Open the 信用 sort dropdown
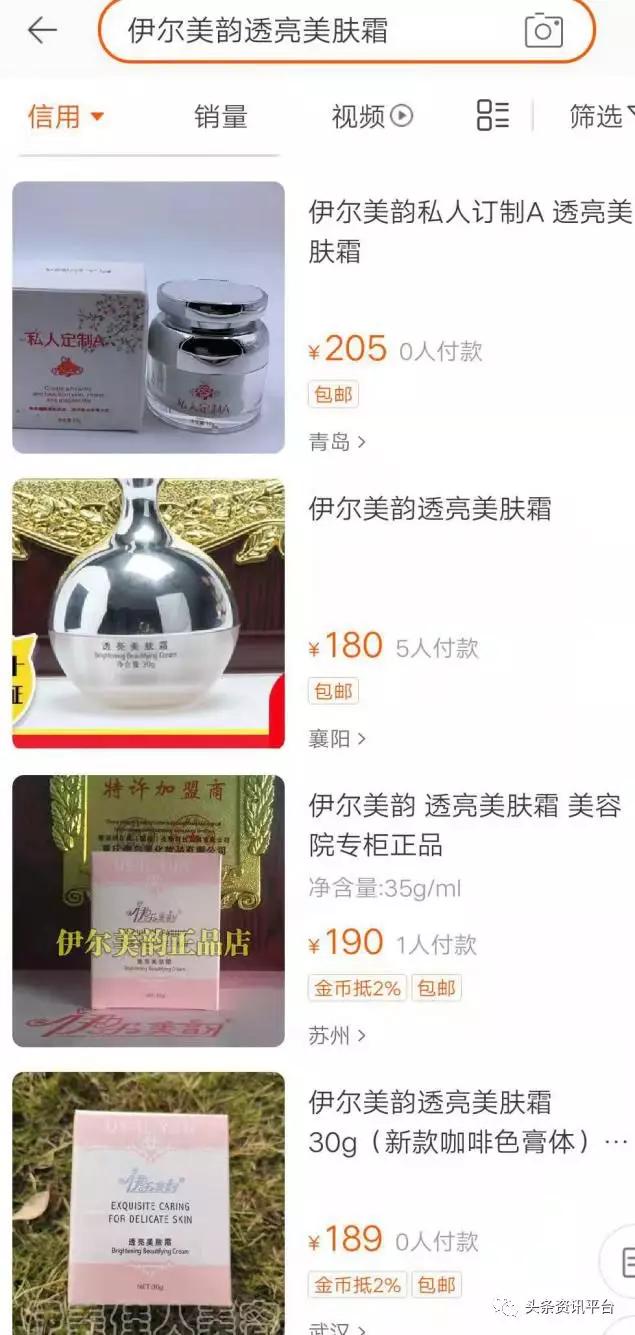635x1335 pixels. (66, 116)
